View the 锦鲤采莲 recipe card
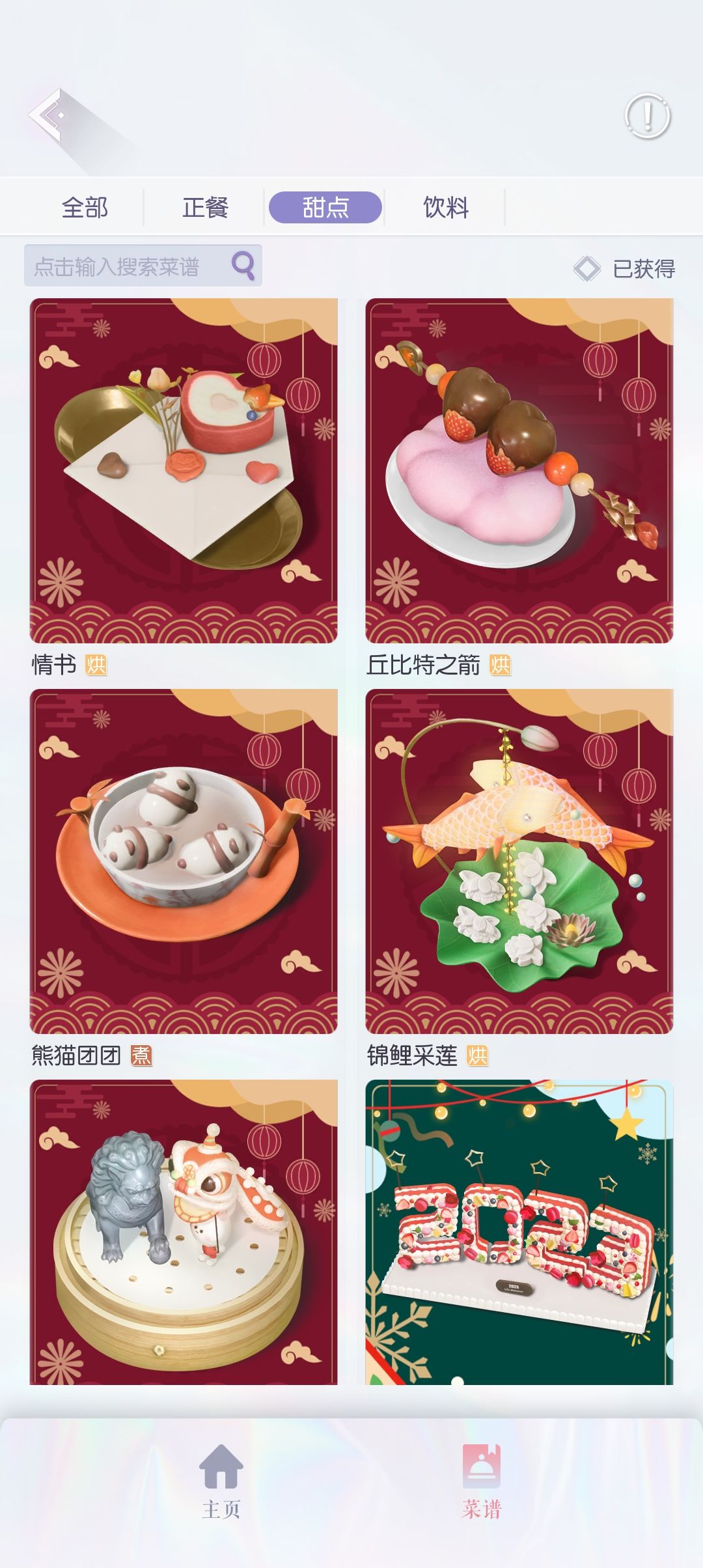The image size is (703, 1568). pos(519,861)
